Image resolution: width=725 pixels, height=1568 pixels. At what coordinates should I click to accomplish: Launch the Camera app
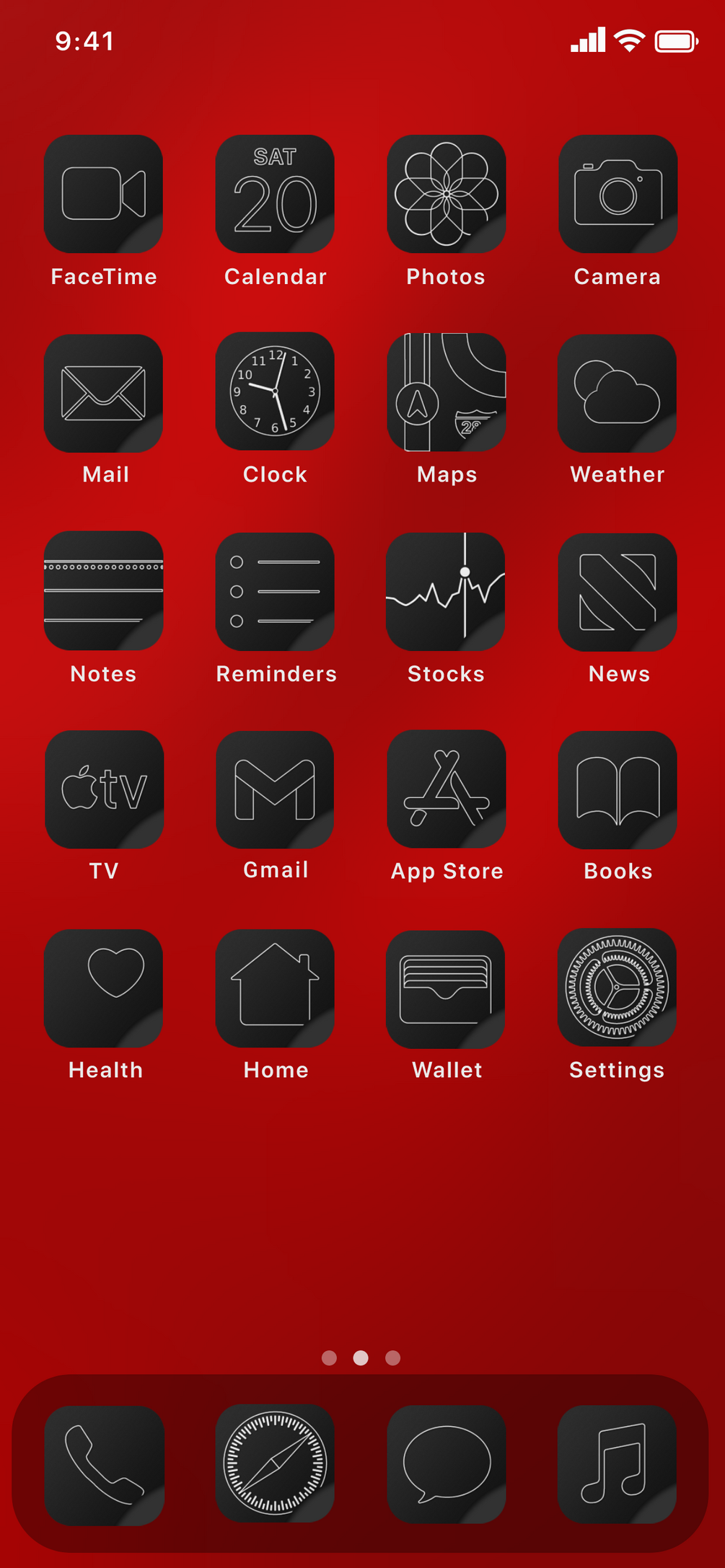[618, 194]
